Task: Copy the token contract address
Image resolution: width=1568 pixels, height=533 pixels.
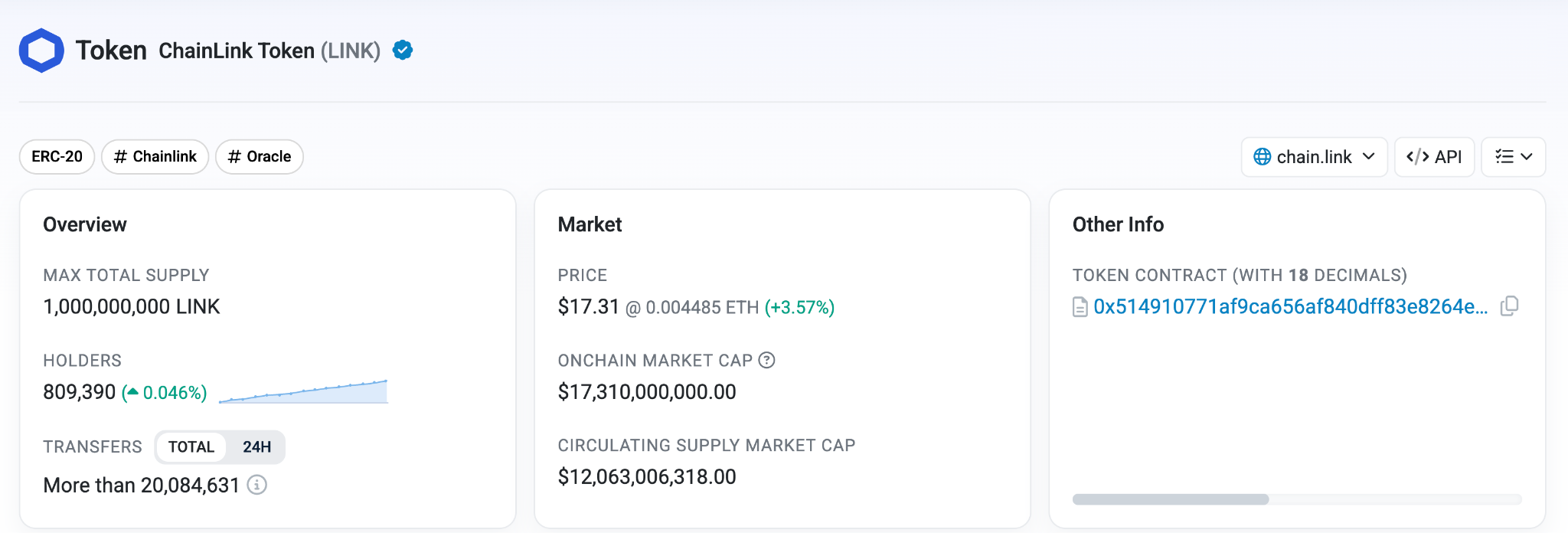Action: click(1509, 306)
